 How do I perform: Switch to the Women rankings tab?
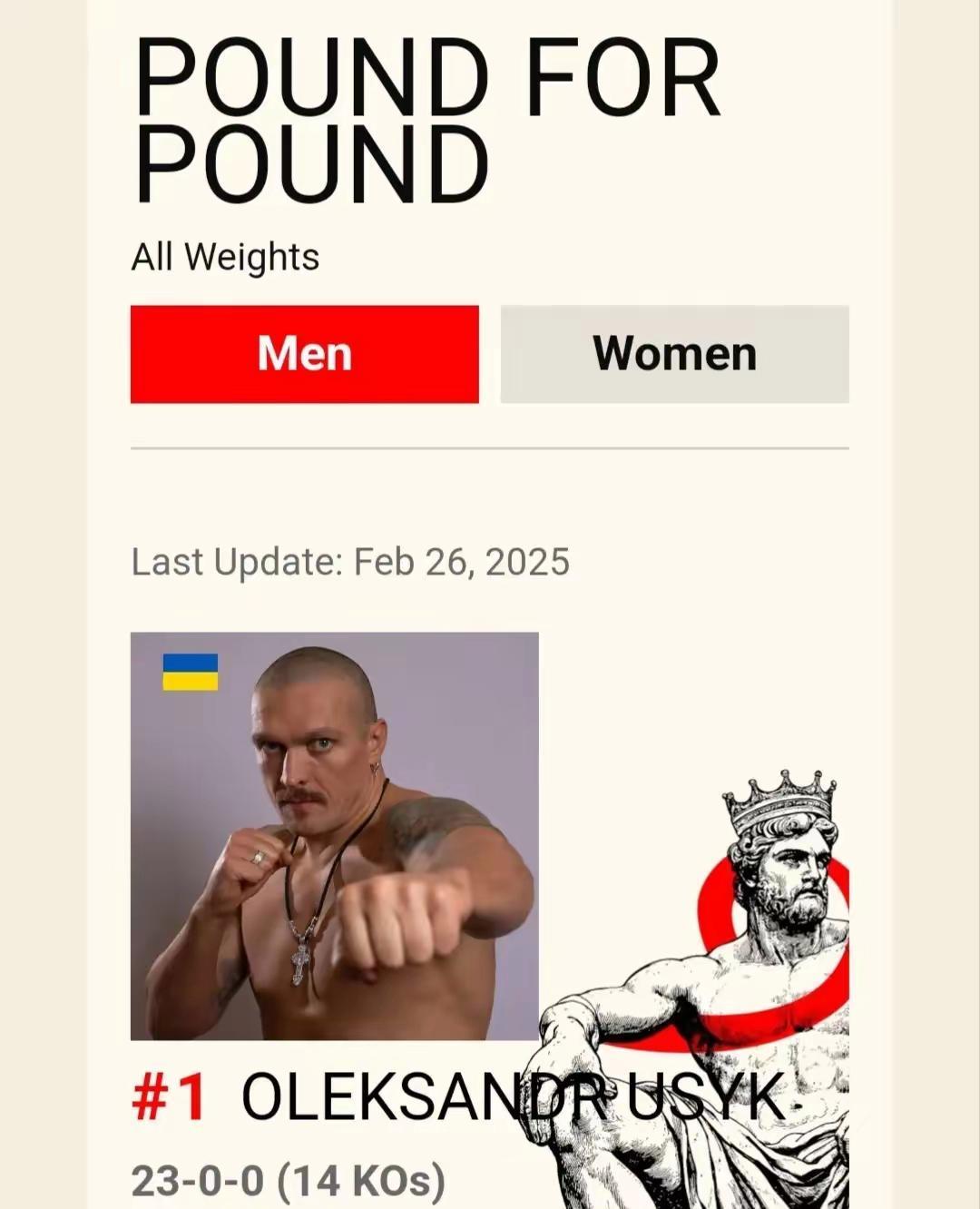[674, 354]
